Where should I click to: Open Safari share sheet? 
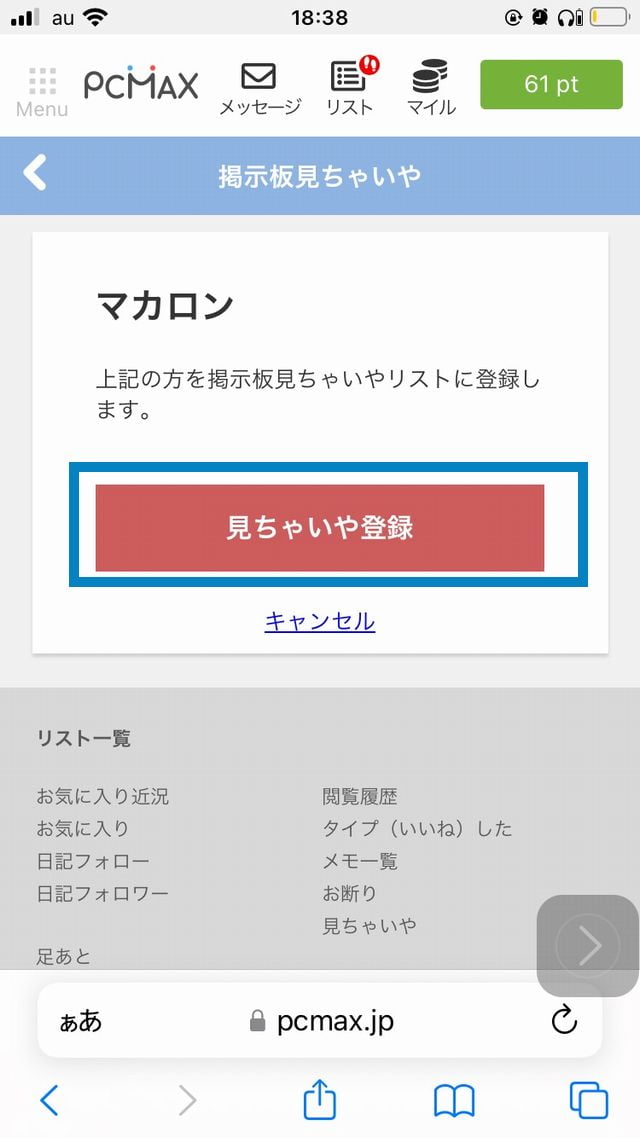(320, 1101)
